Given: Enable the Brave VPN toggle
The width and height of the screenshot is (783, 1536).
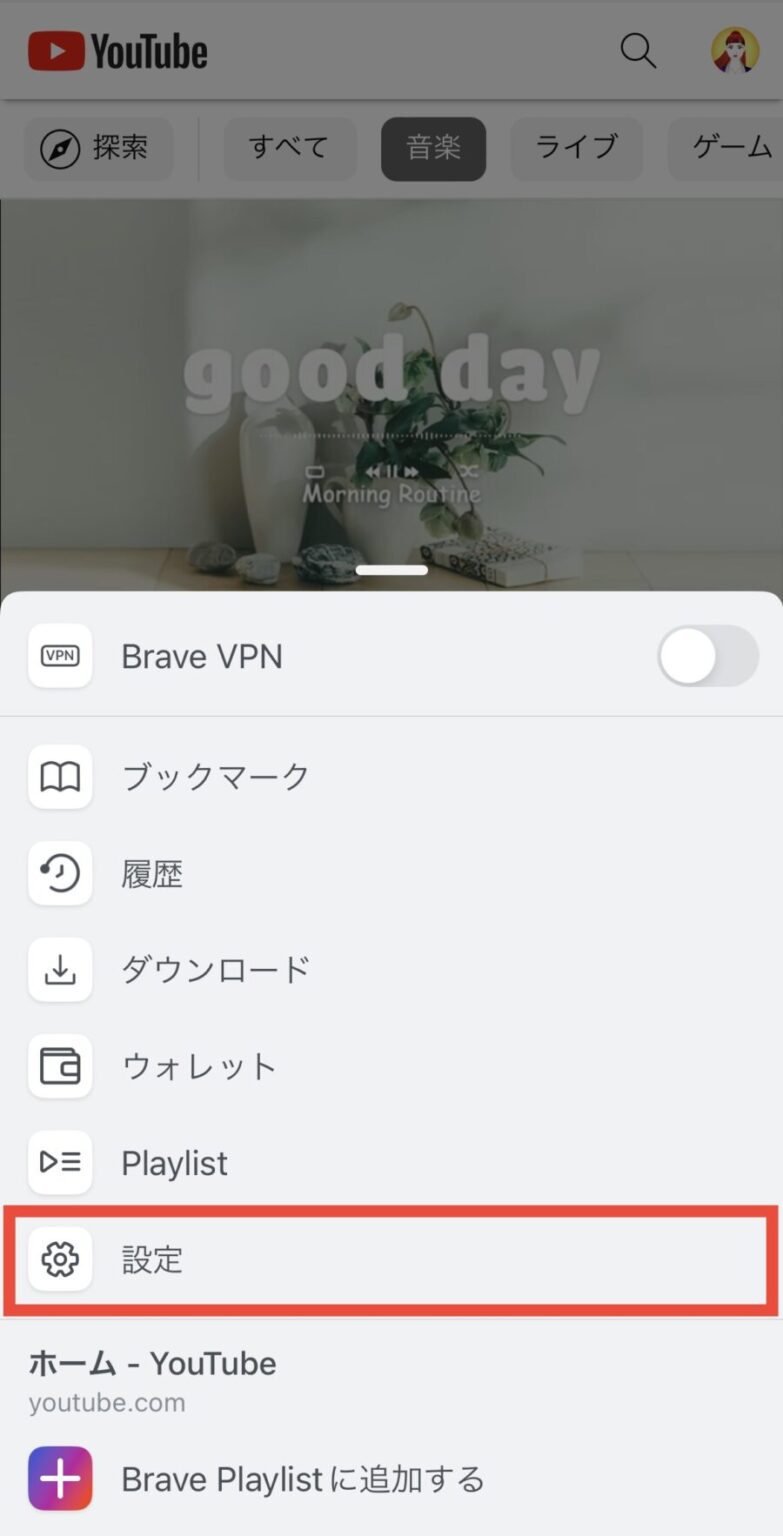Looking at the screenshot, I should [x=708, y=656].
